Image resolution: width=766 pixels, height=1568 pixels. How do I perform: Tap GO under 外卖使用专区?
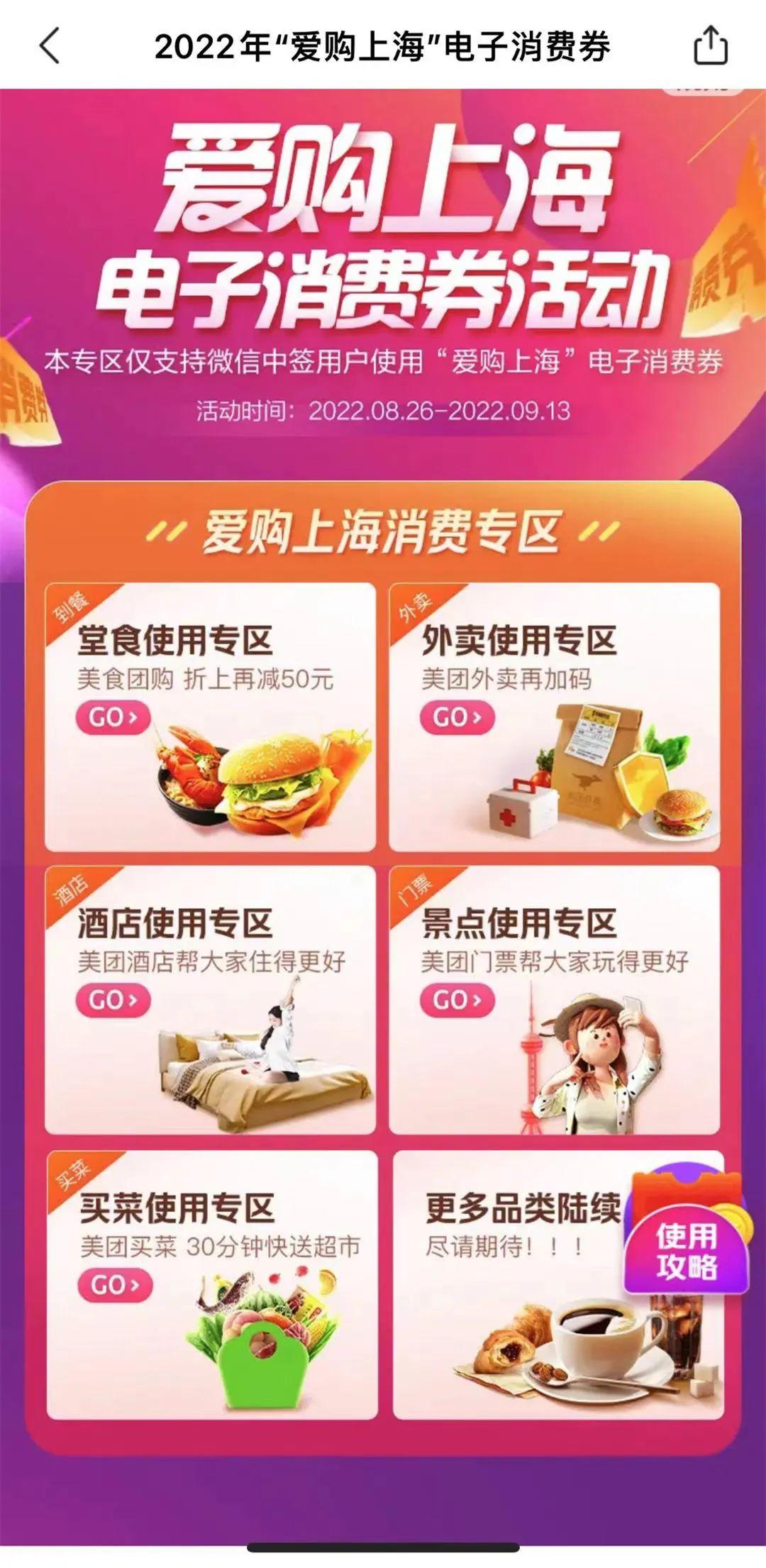point(457,717)
